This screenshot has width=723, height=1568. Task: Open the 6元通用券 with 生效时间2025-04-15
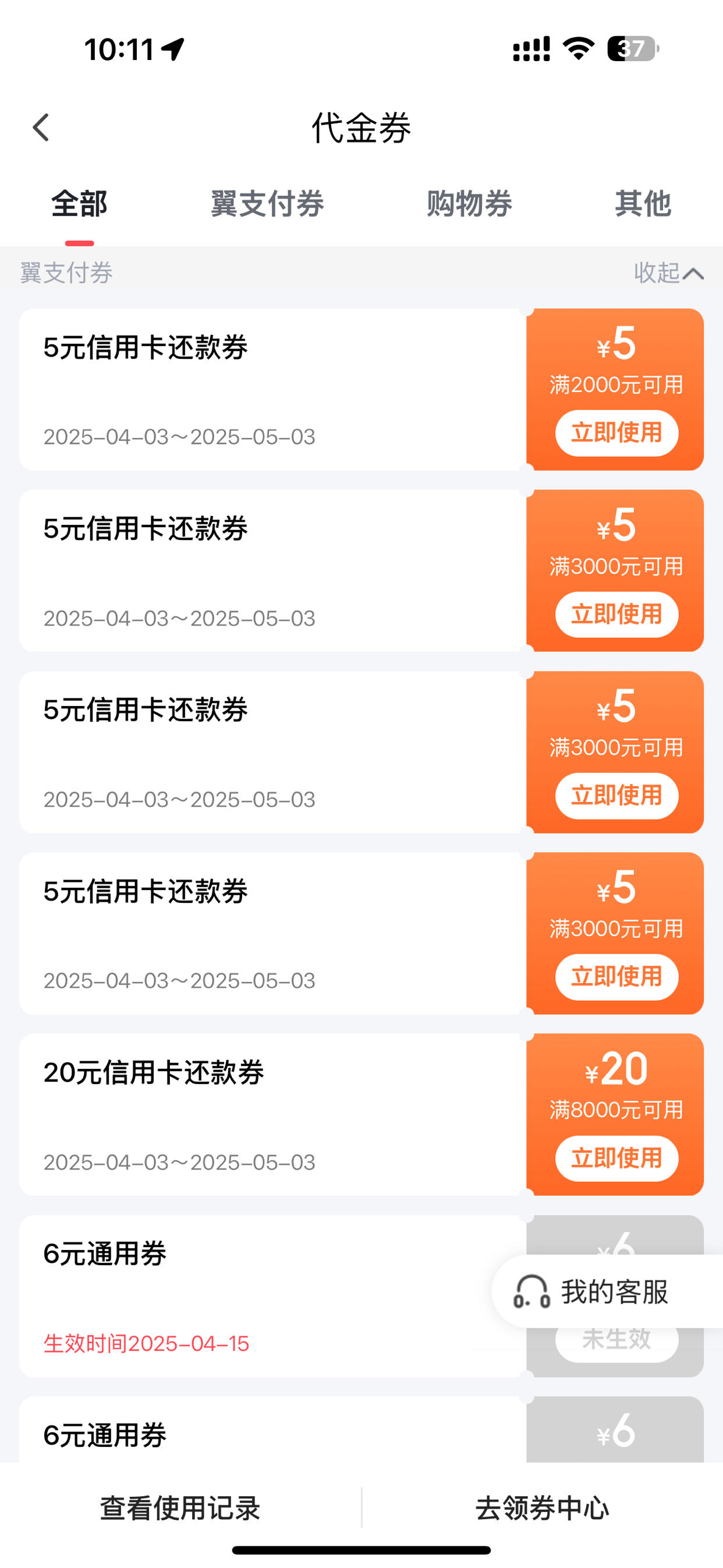click(272, 1296)
